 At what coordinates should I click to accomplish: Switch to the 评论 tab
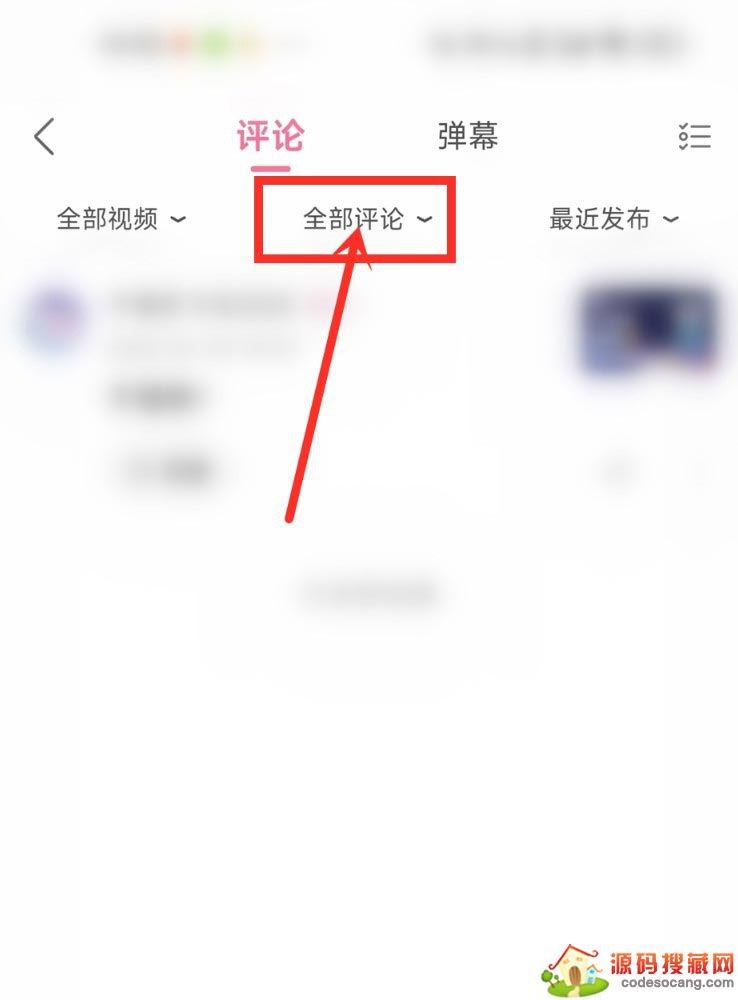coord(270,136)
